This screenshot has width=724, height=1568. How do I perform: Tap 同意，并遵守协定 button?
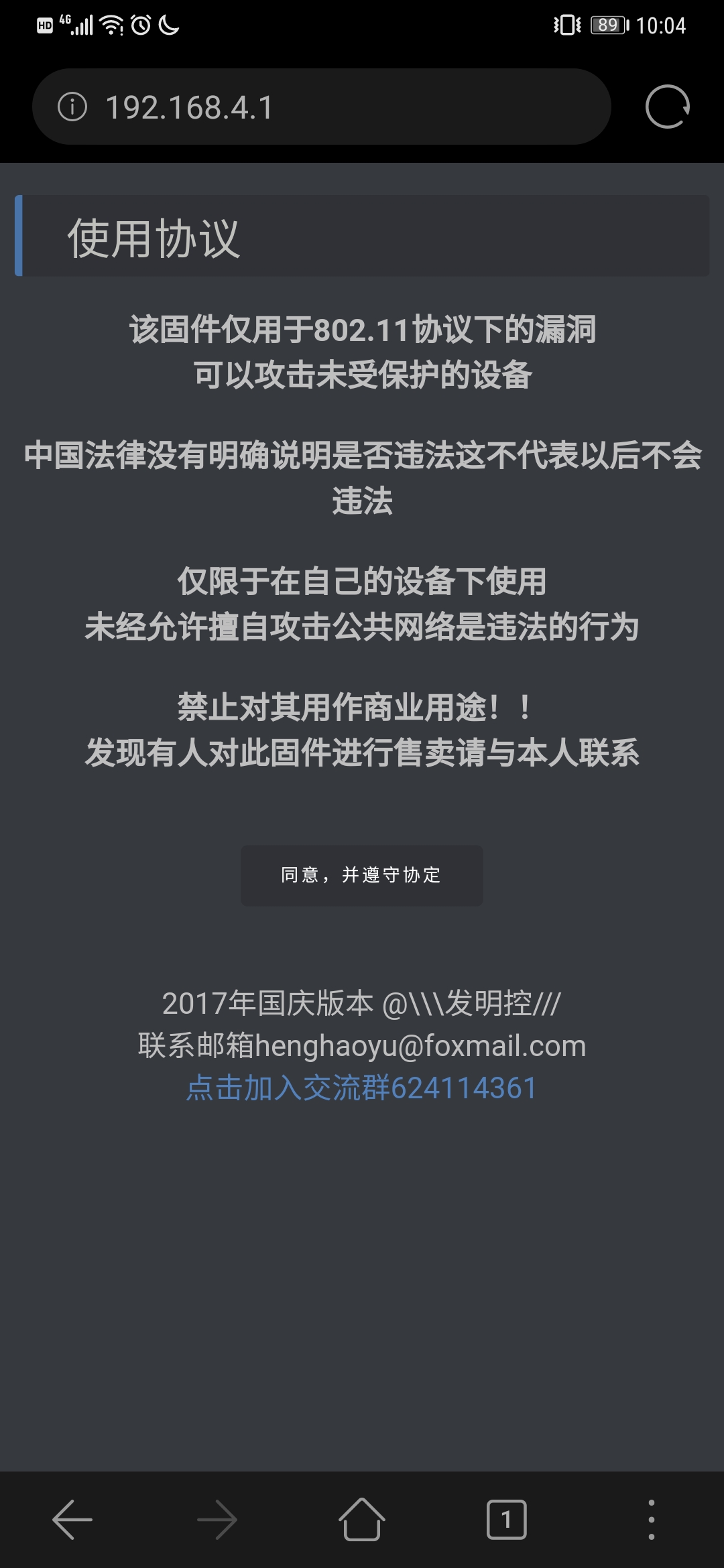click(361, 875)
